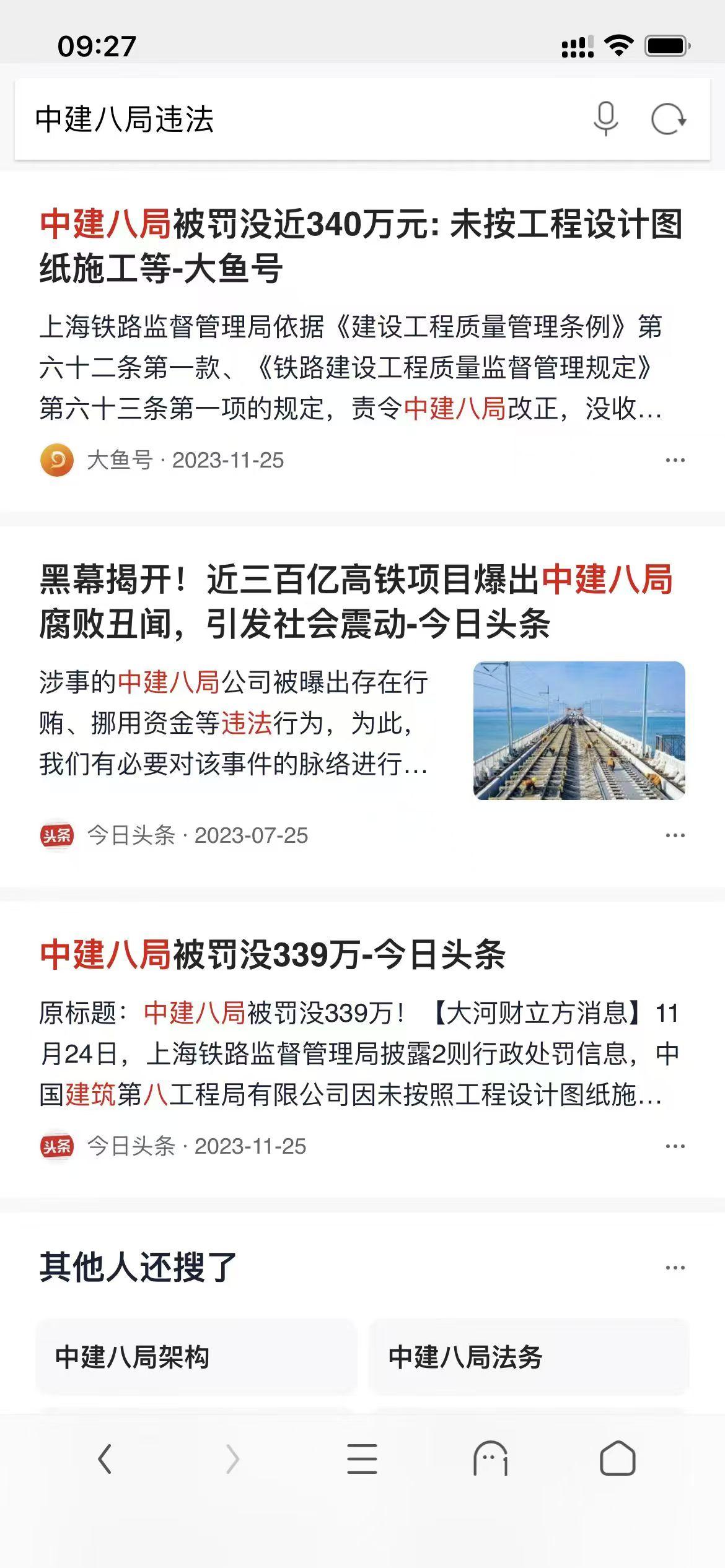Open options for 其他人还搜了 section
The width and height of the screenshot is (725, 1568).
675,1268
